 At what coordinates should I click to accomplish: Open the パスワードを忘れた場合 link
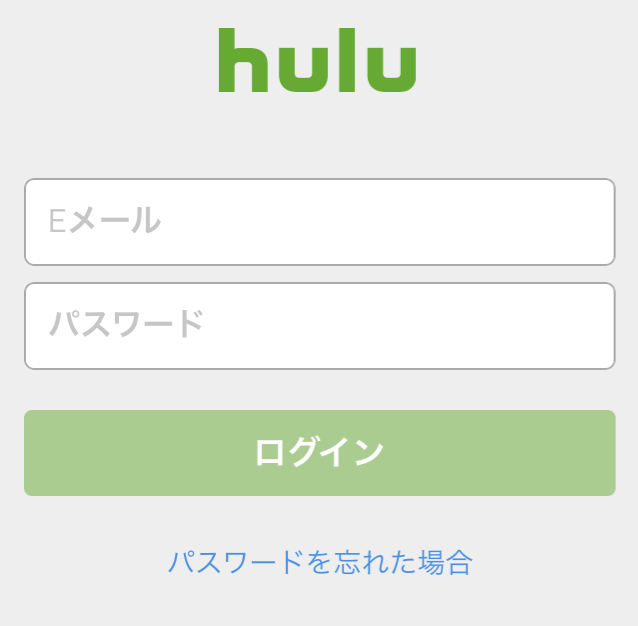pos(319,562)
